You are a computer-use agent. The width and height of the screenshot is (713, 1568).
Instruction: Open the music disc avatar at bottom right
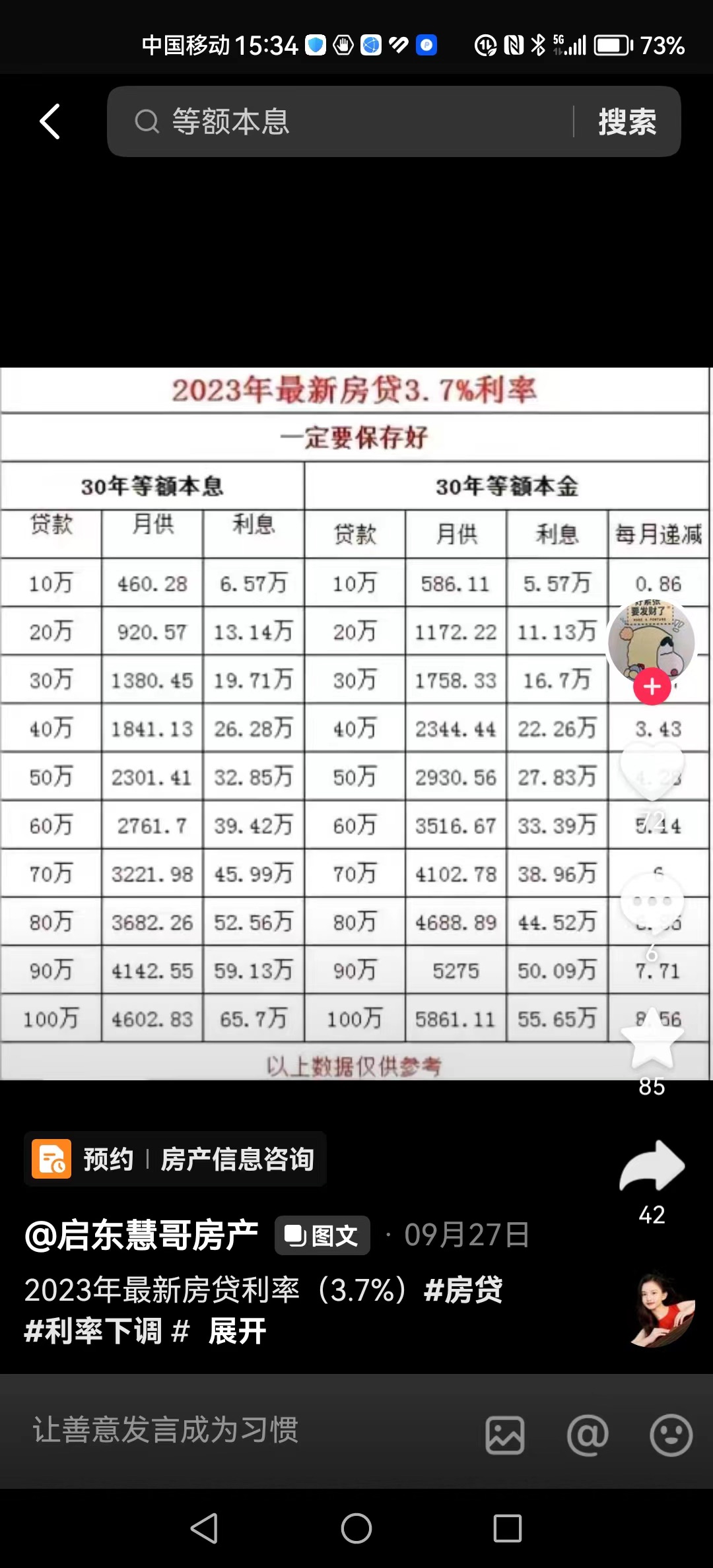click(662, 1311)
